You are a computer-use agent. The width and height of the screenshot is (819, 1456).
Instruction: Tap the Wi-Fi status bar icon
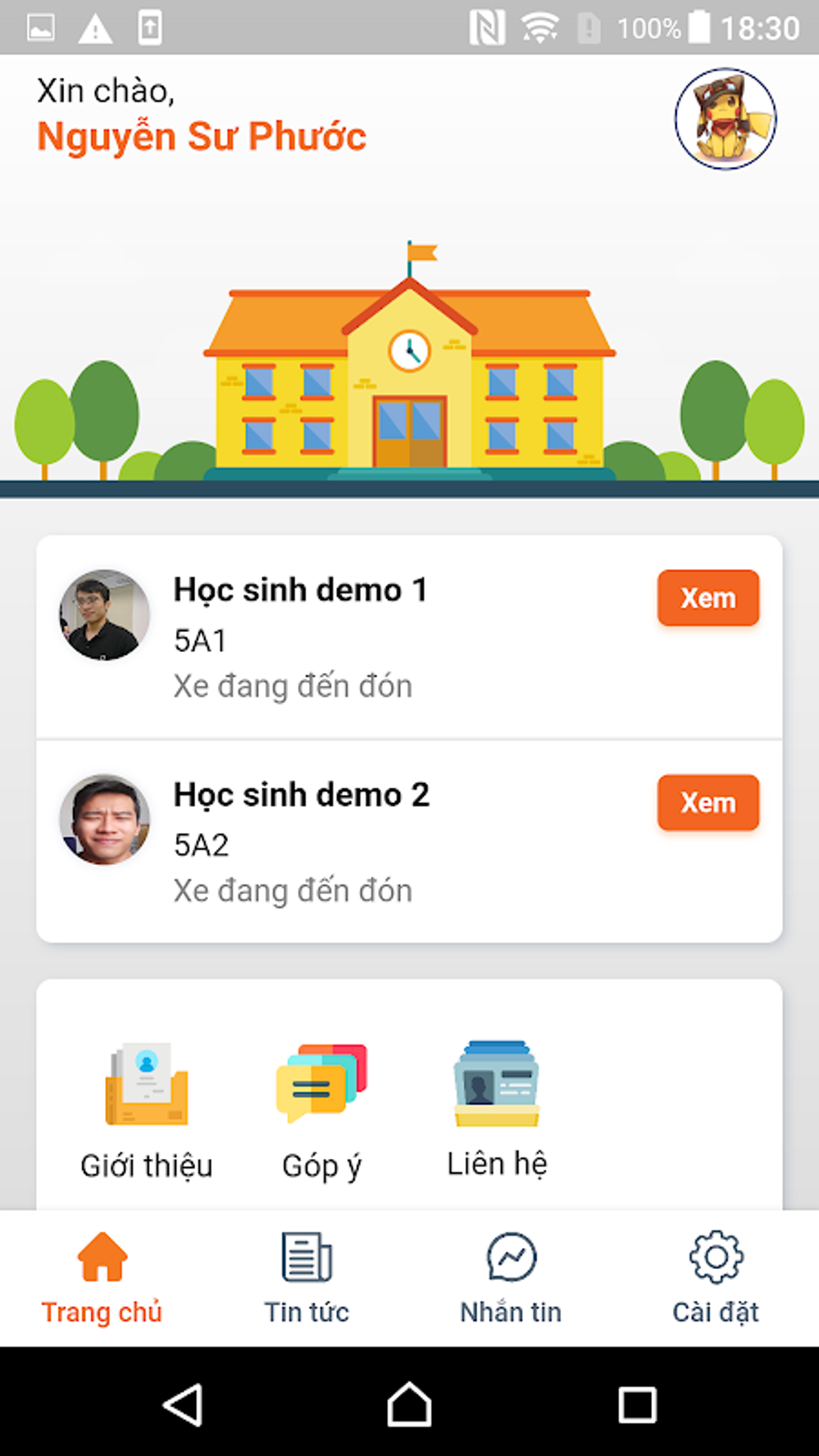point(536,27)
